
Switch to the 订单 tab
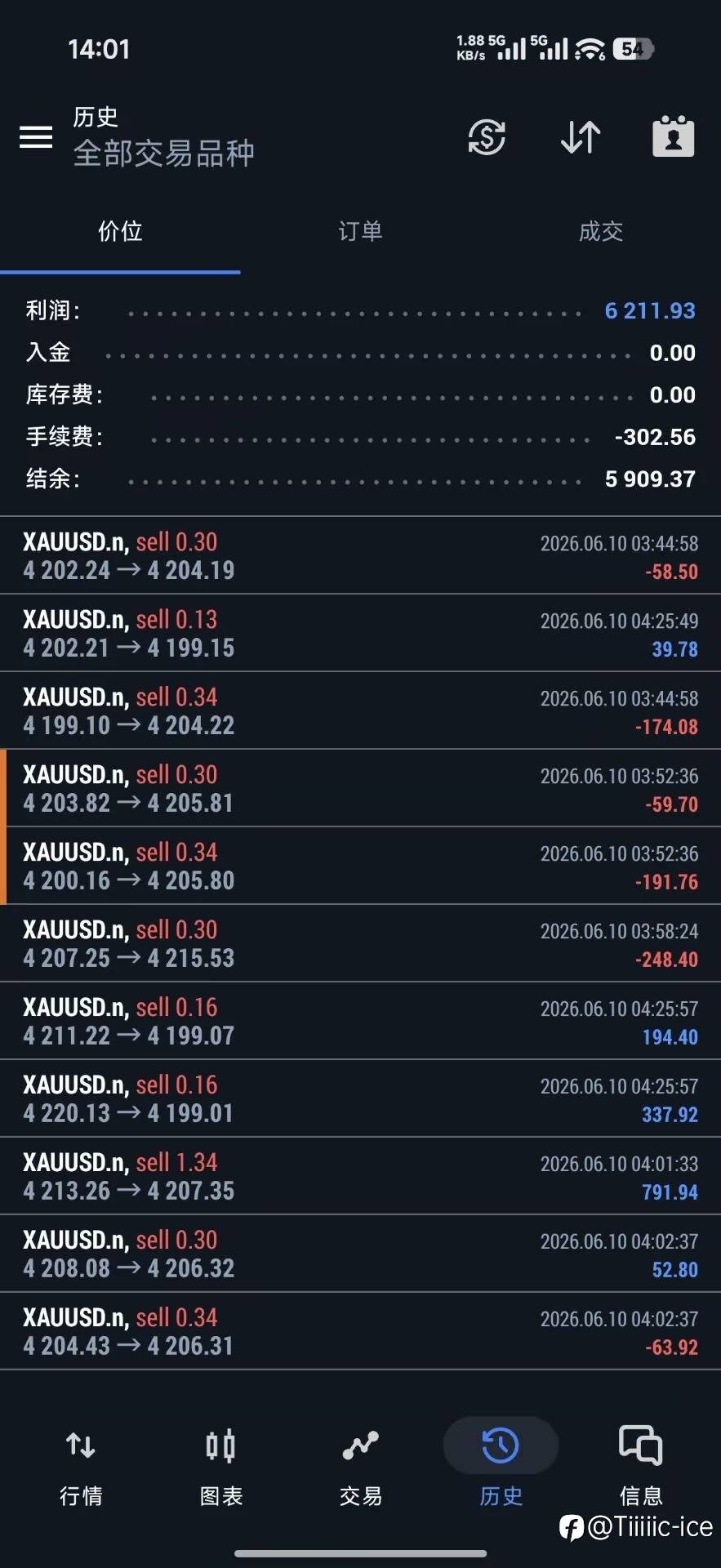[x=360, y=231]
